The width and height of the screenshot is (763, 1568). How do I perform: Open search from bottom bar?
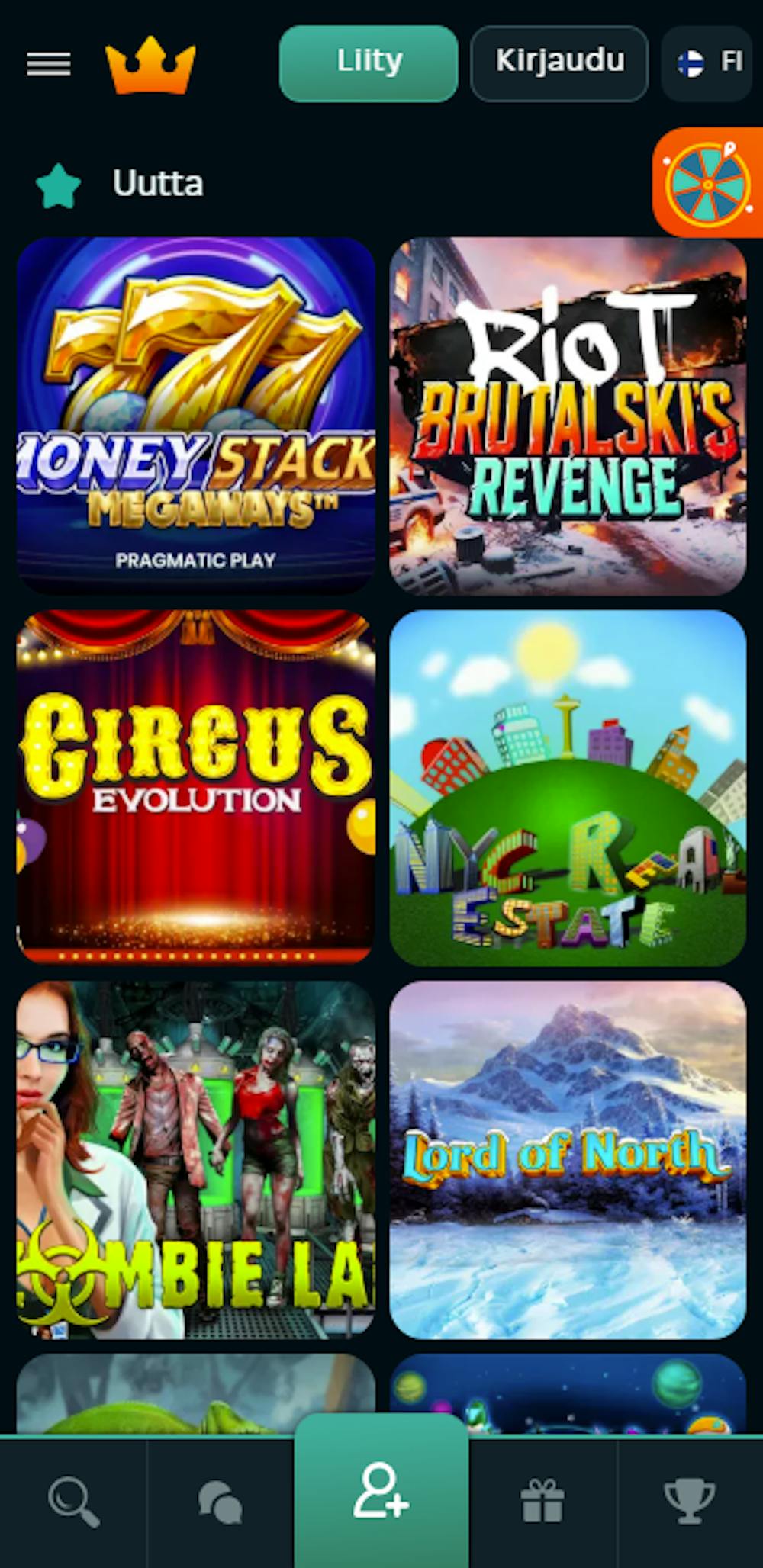(73, 1502)
